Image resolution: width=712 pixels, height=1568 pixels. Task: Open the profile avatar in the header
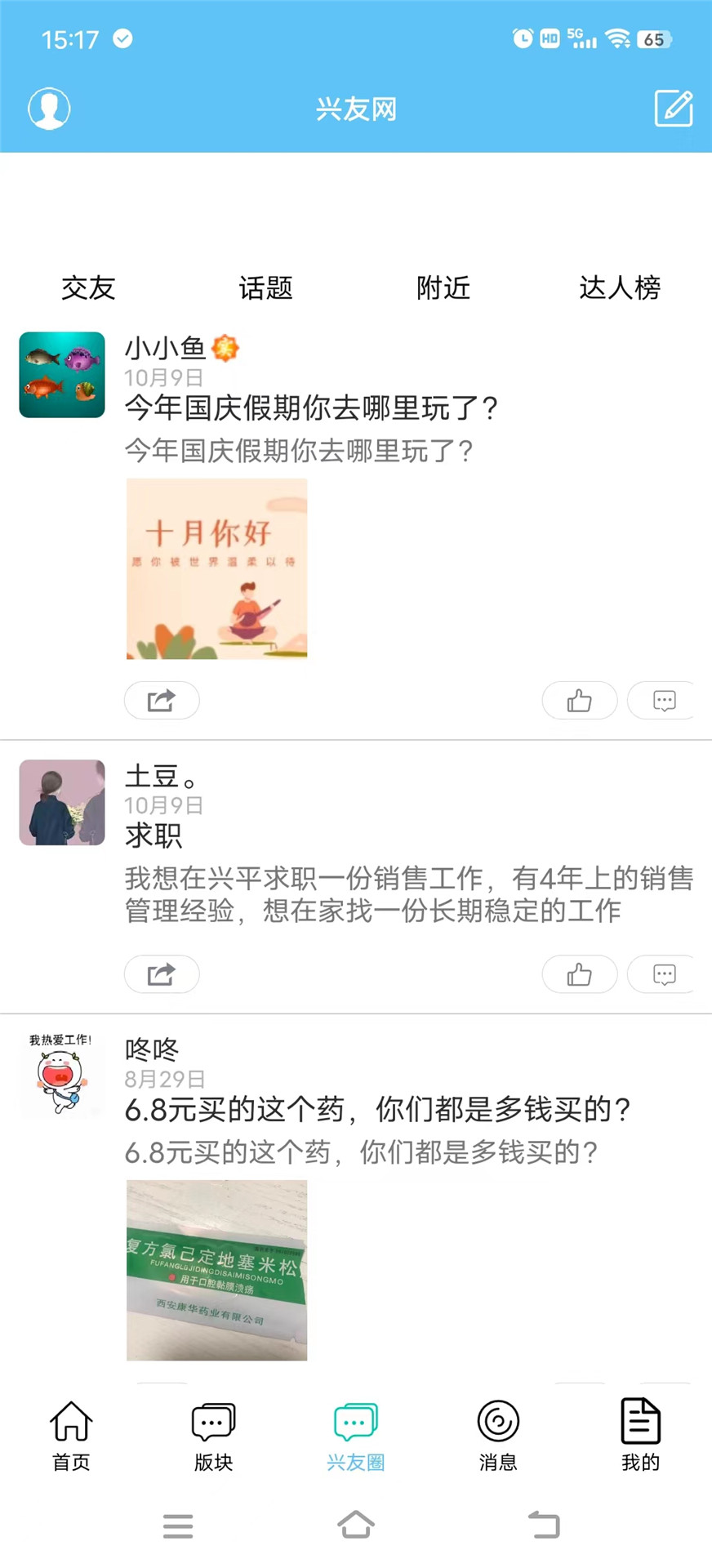(x=49, y=109)
